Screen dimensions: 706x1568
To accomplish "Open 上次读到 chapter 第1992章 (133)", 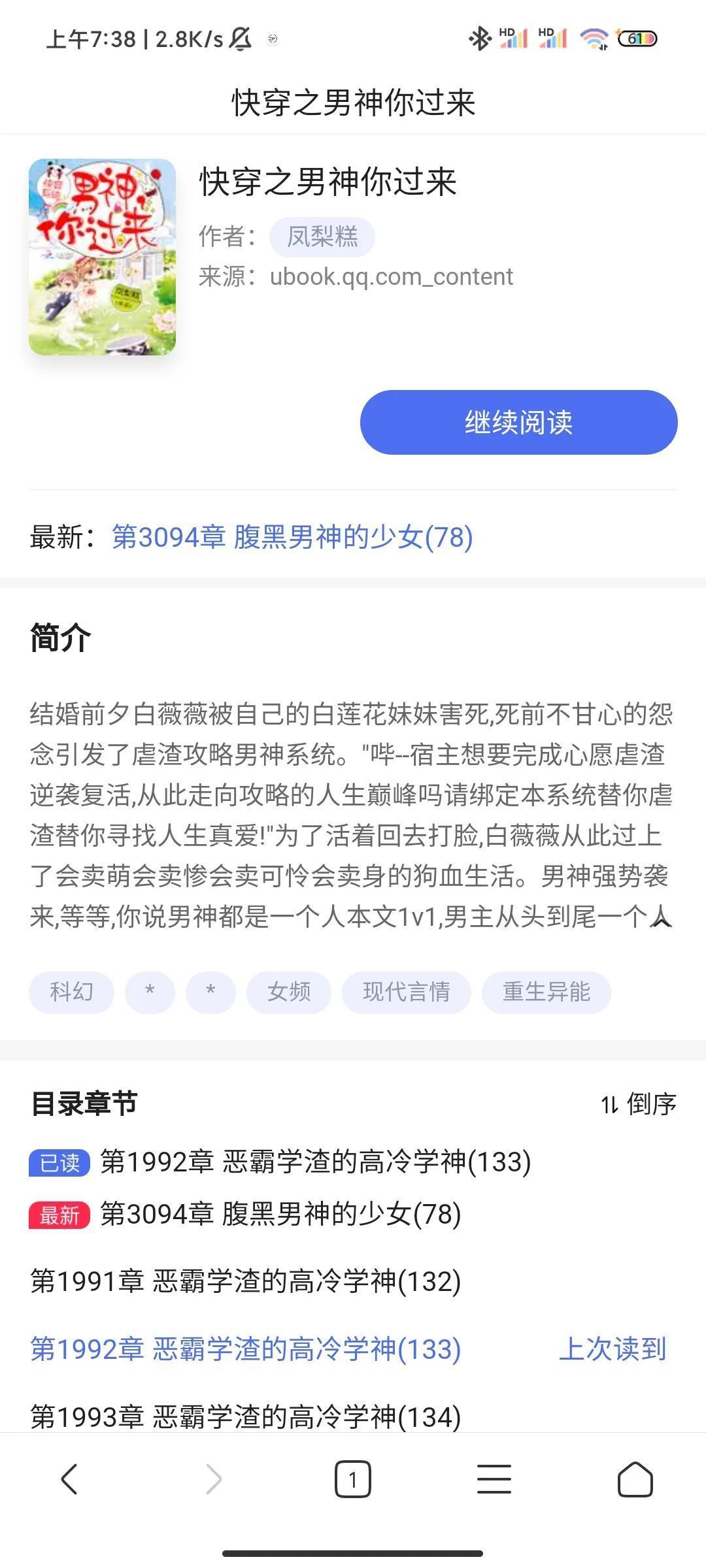I will [x=246, y=1349].
